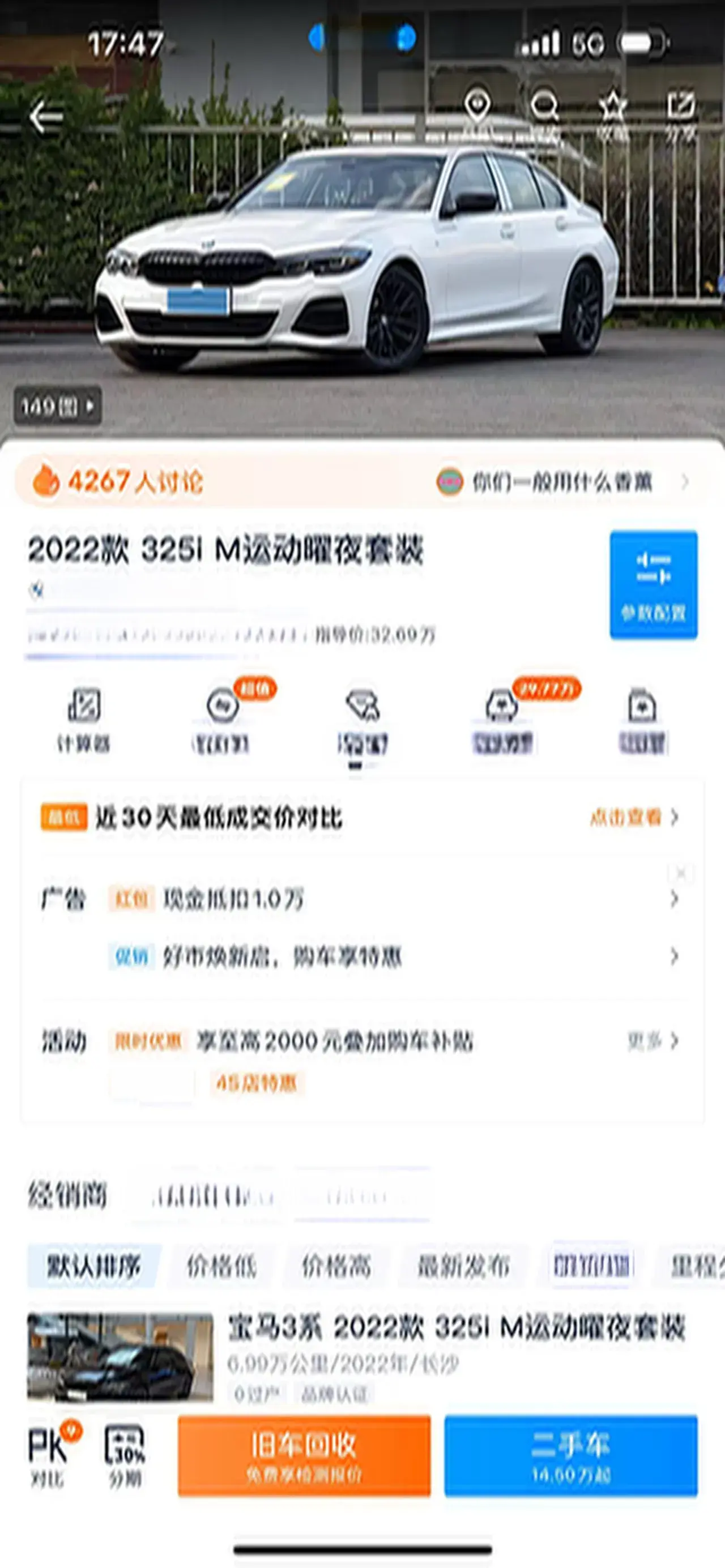The width and height of the screenshot is (725, 1568).
Task: View the 149图 photo gallery
Action: tap(58, 405)
